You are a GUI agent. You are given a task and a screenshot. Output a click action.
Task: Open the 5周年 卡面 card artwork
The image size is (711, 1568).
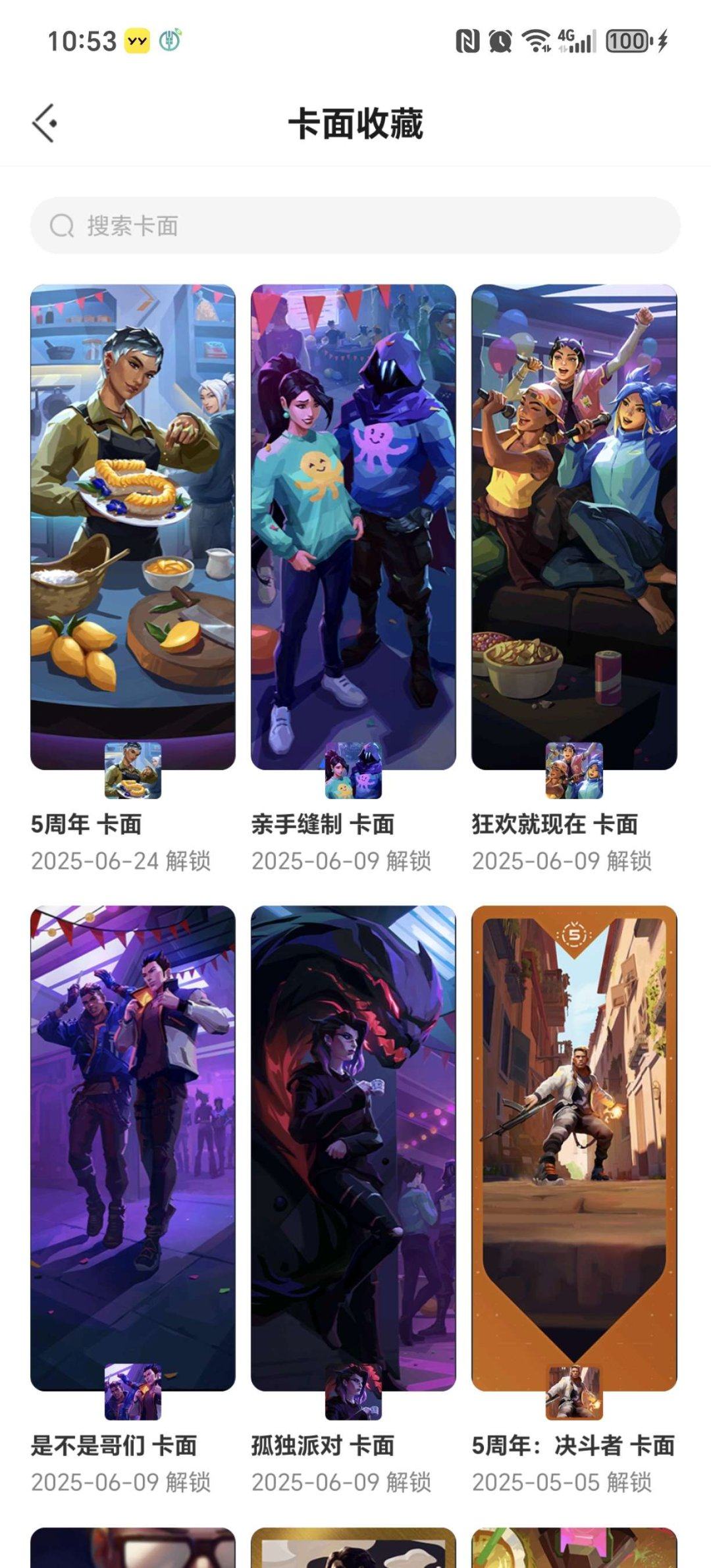point(133,527)
